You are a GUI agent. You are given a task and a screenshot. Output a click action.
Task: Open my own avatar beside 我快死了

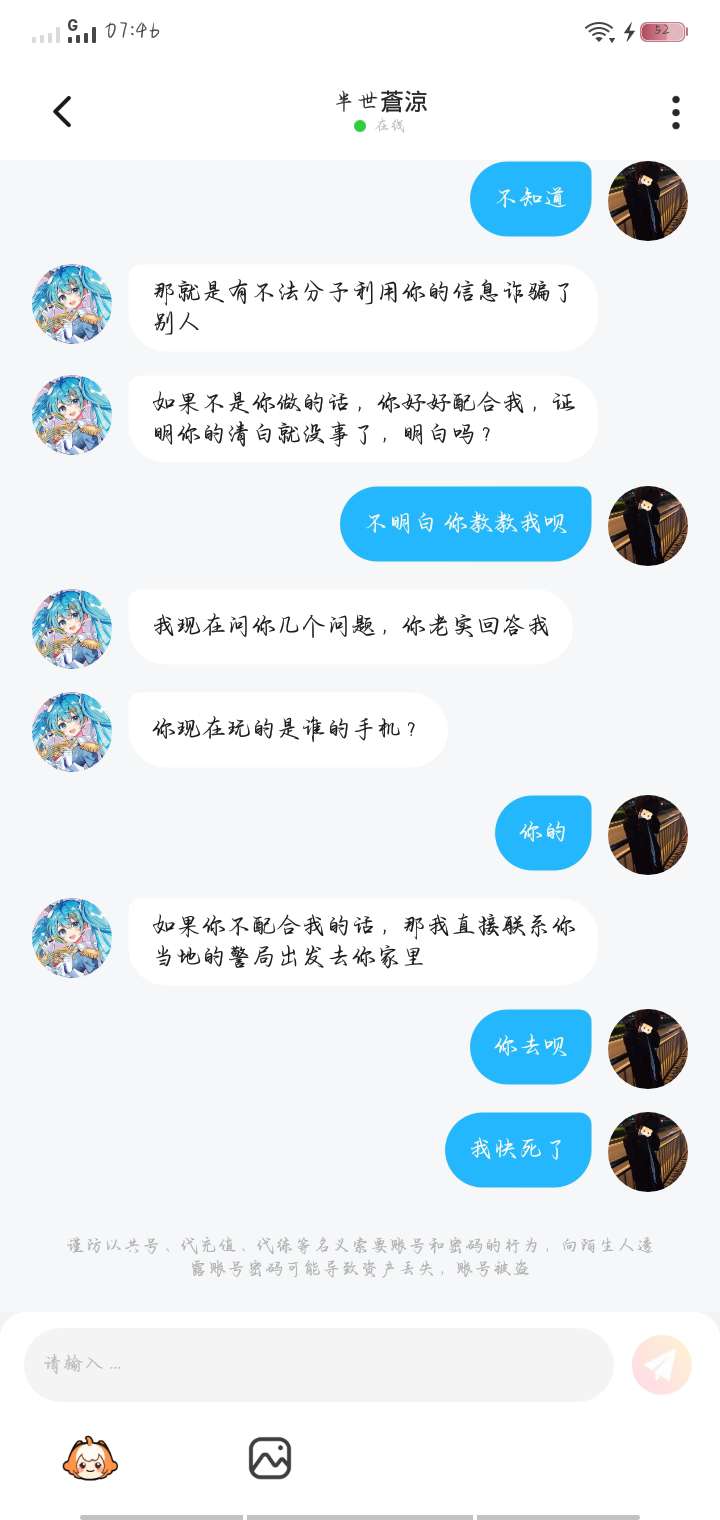[648, 1151]
